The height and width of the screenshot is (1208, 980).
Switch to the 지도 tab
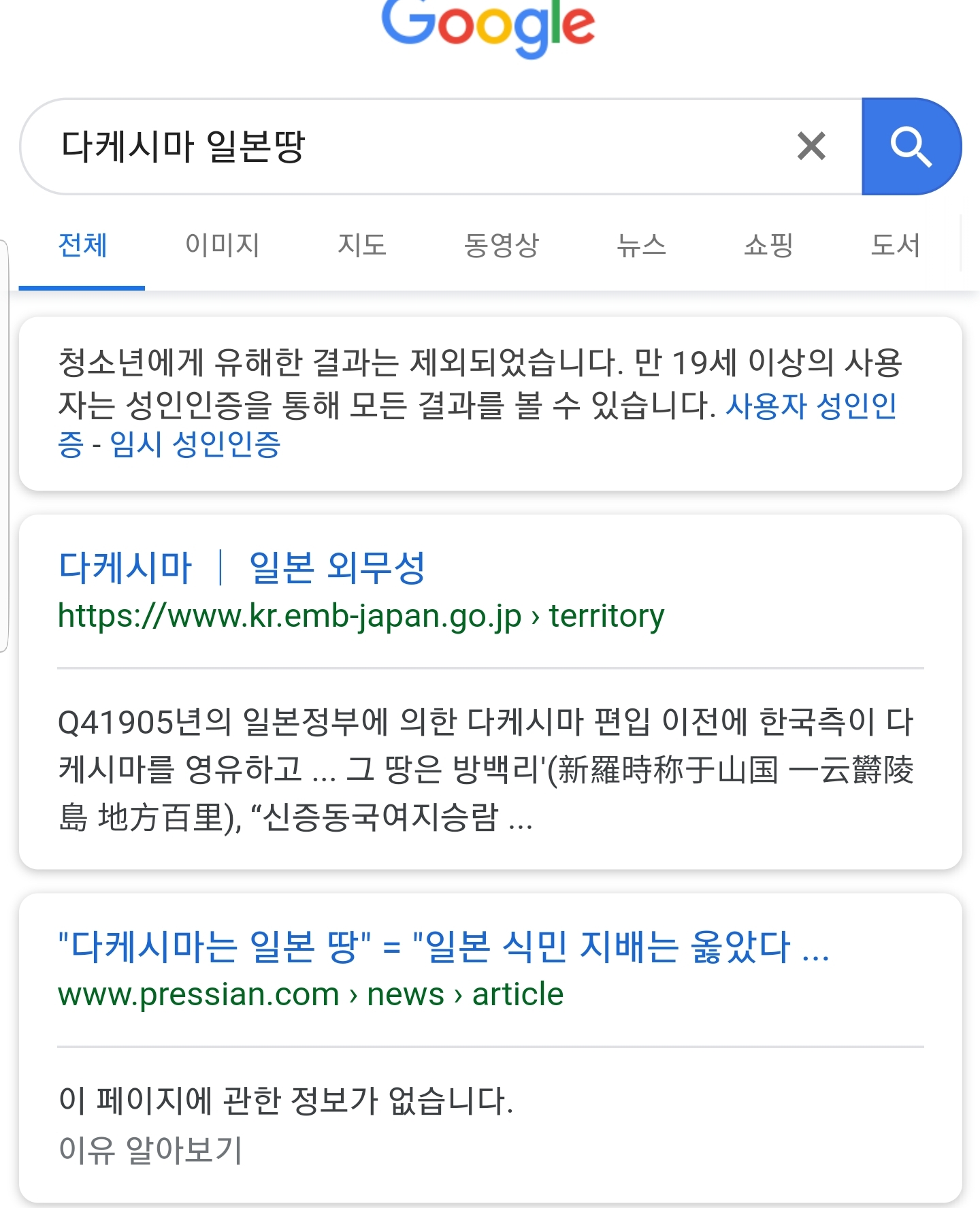[362, 245]
